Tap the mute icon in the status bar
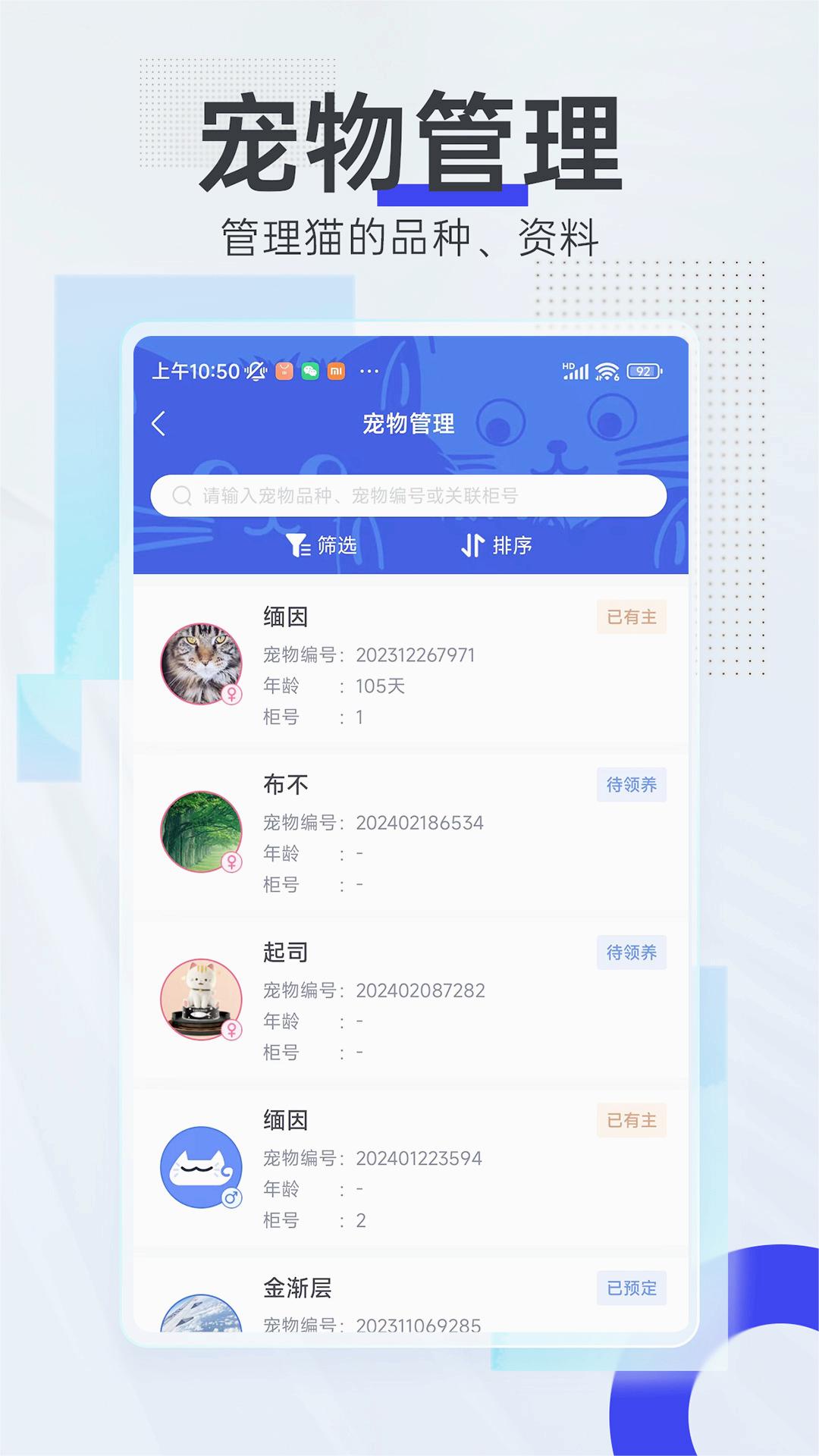The width and height of the screenshot is (819, 1456). pos(255,369)
